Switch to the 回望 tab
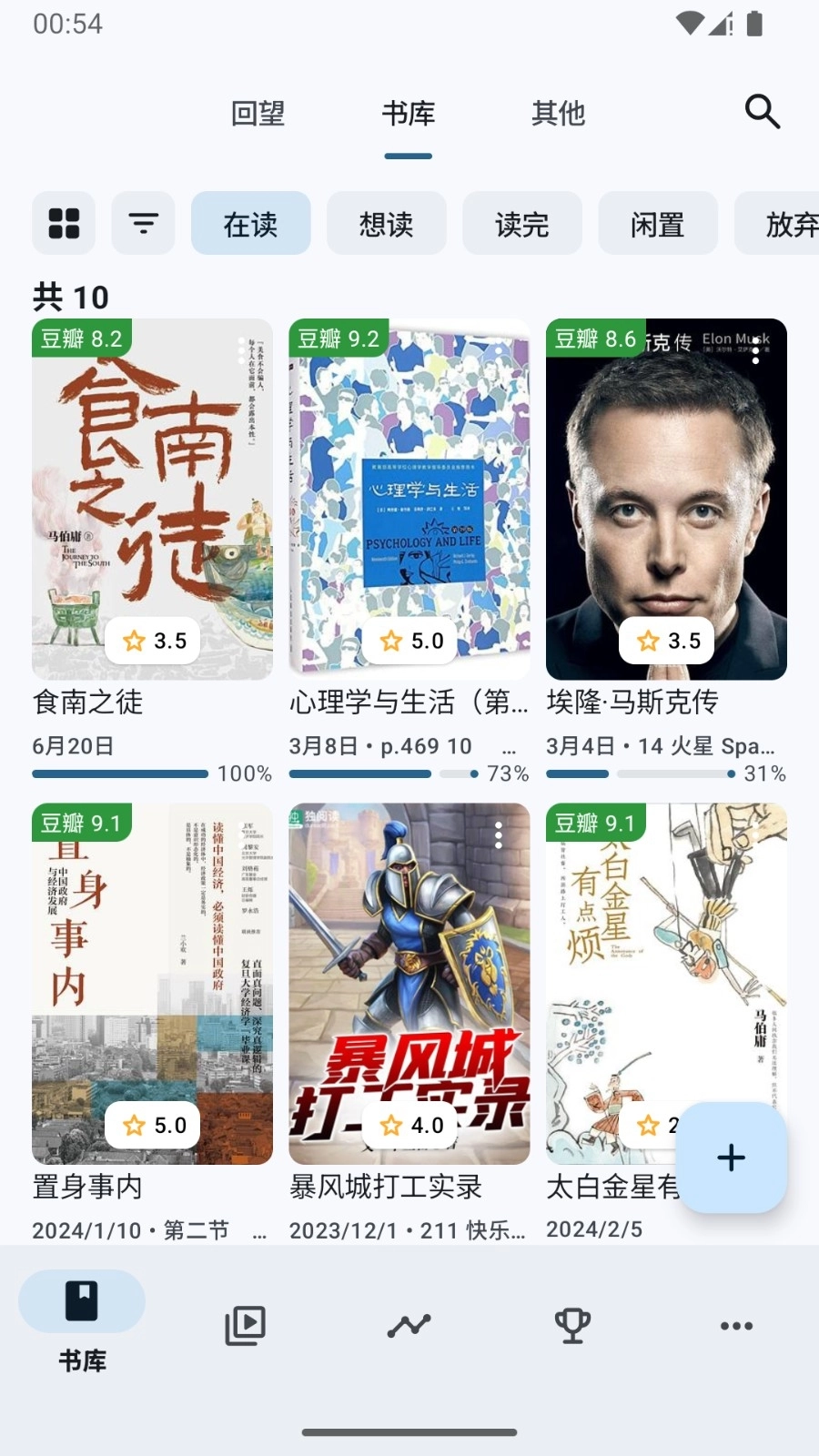This screenshot has height=1456, width=819. click(x=260, y=112)
